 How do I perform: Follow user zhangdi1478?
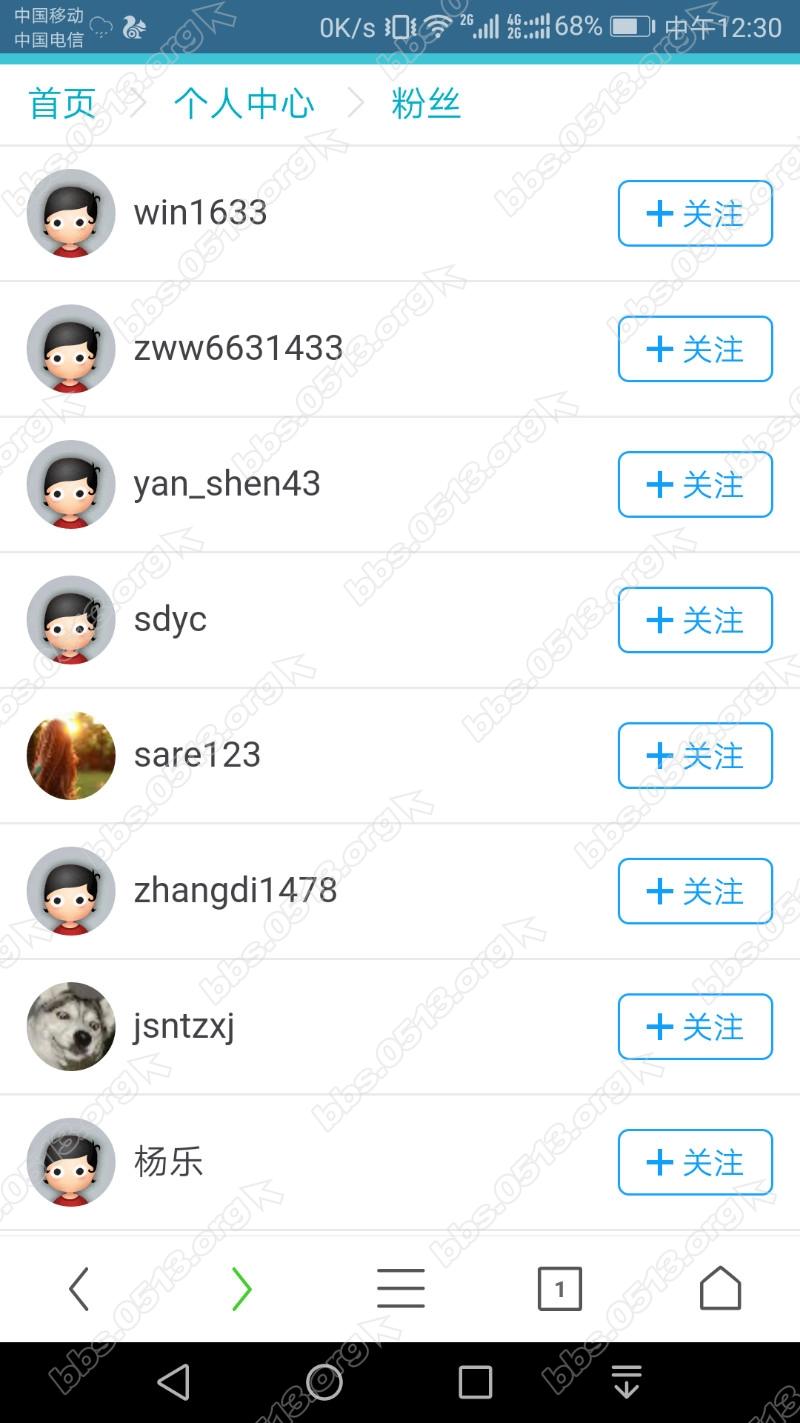695,891
